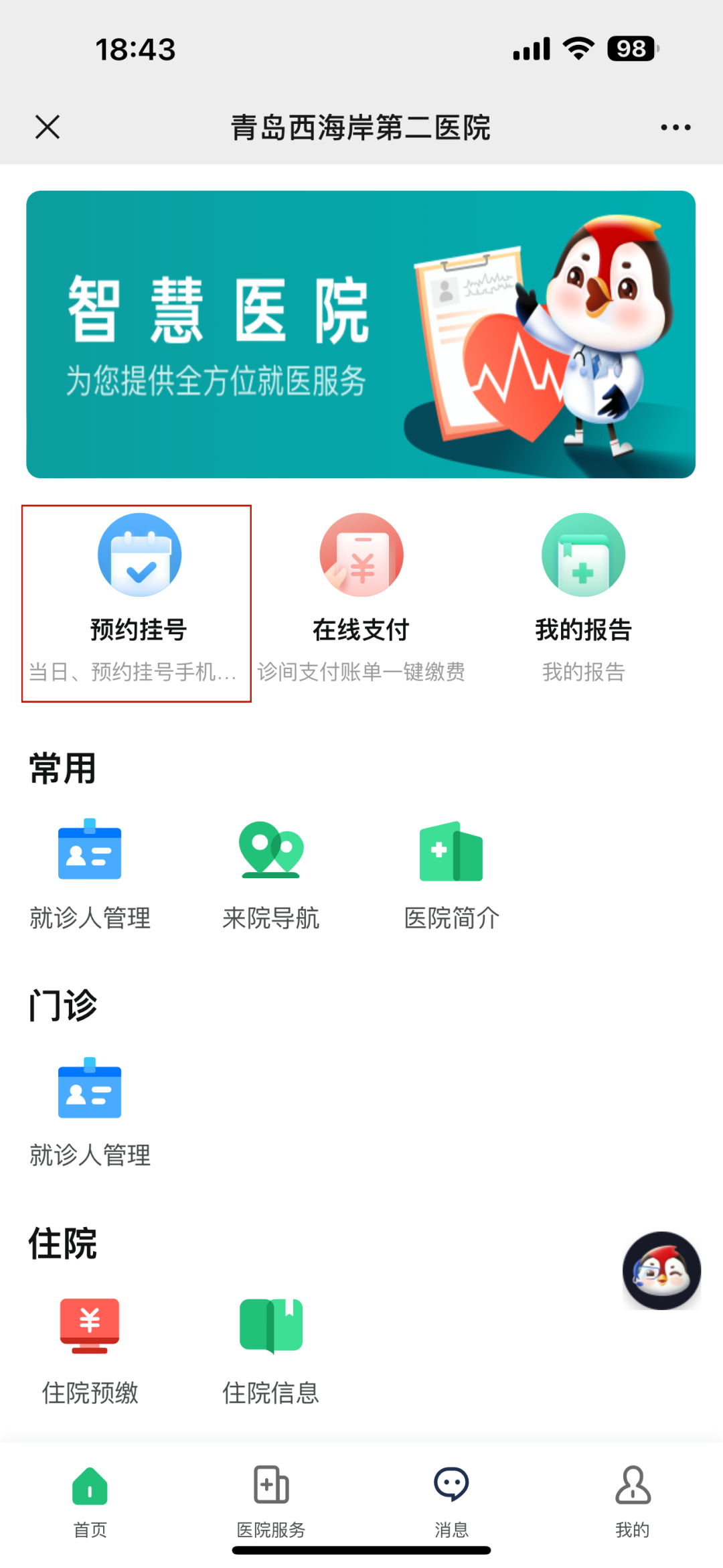Select the 我的 tab
This screenshot has height=1568, width=723.
[632, 1500]
